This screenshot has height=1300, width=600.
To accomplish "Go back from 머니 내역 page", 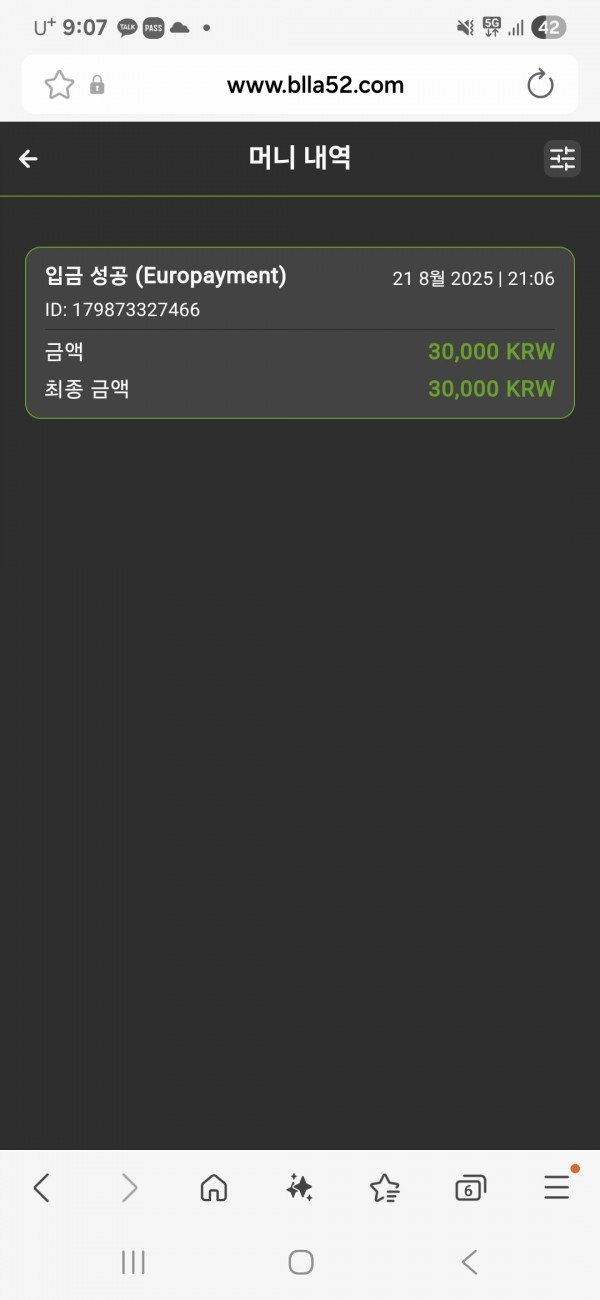I will point(28,158).
